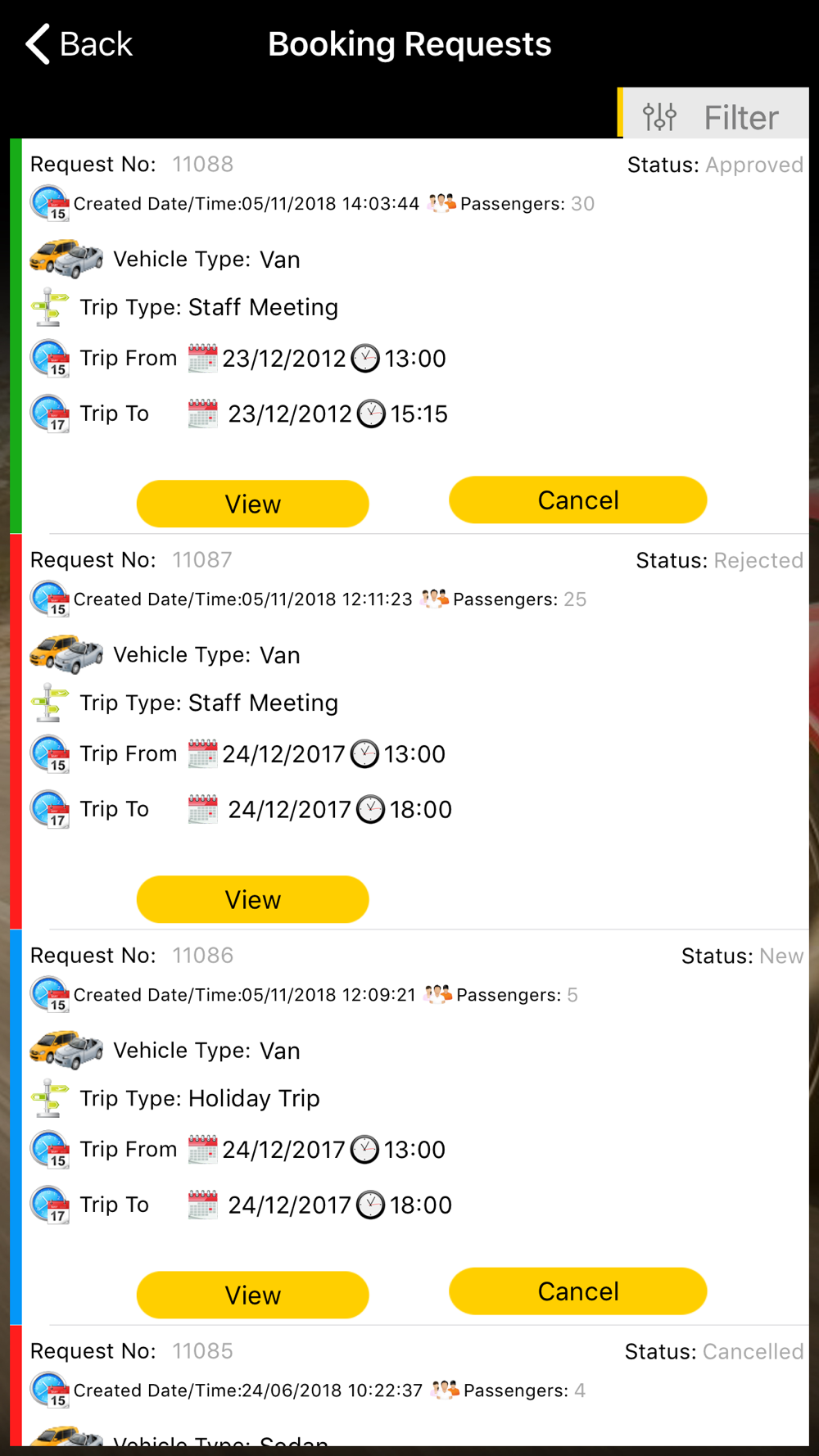
Task: Open the Filter options
Action: (713, 114)
